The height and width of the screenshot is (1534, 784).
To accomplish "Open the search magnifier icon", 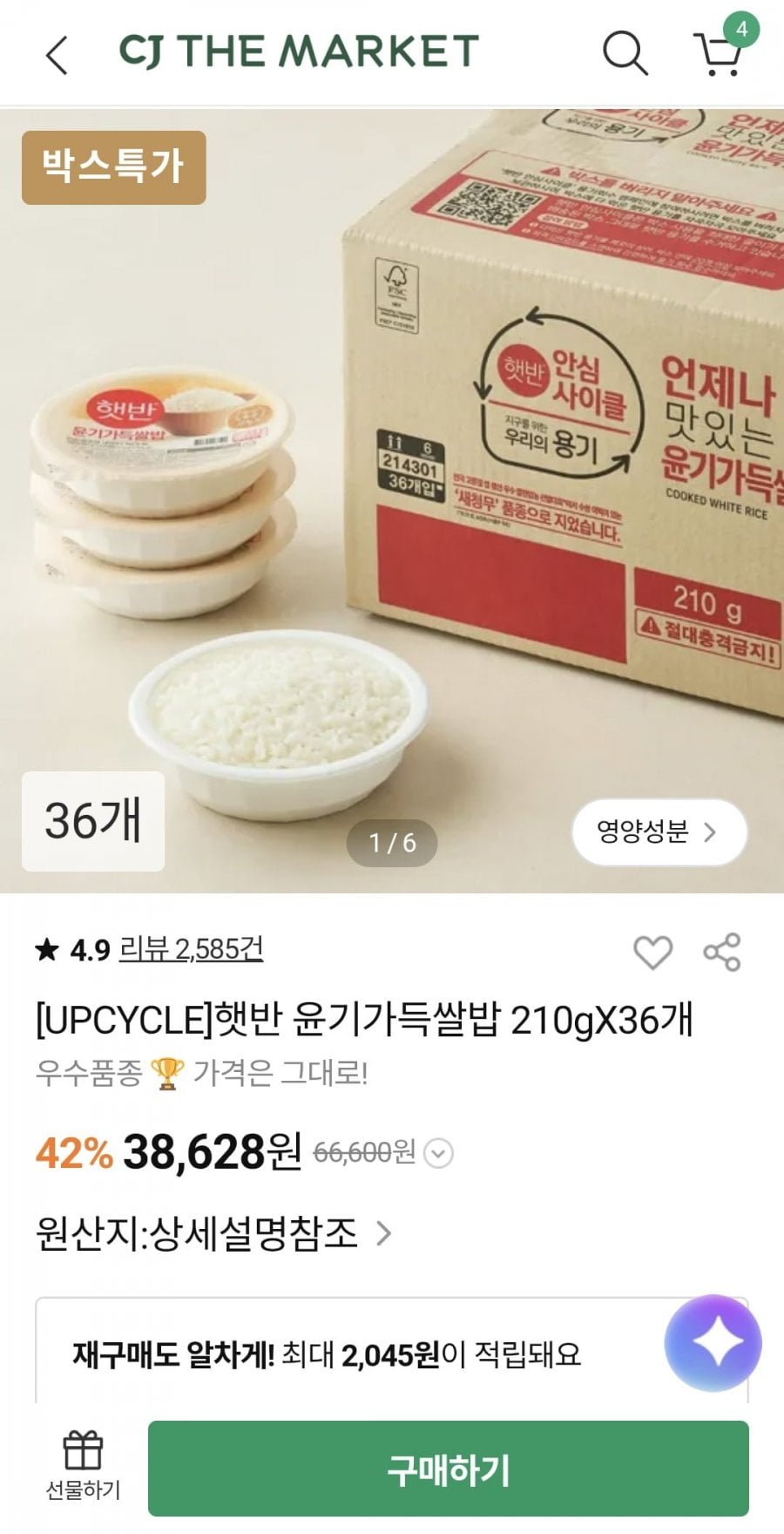I will click(x=625, y=52).
